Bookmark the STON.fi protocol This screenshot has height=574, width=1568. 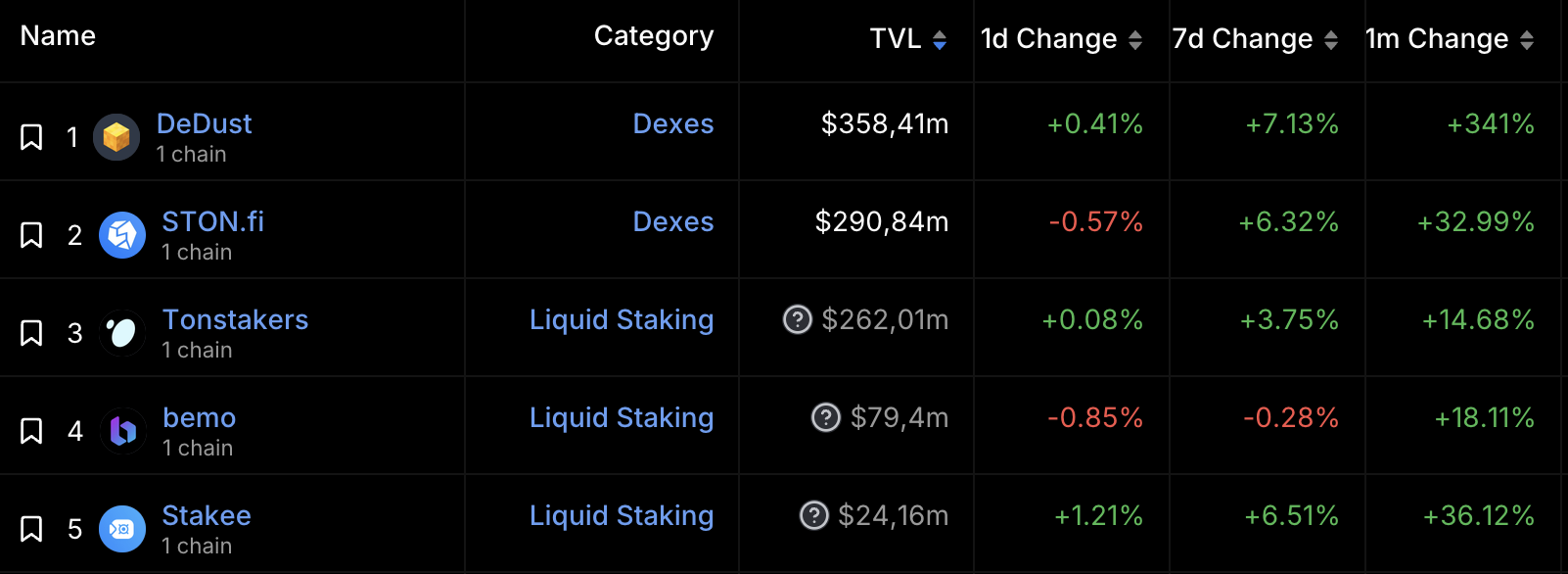click(31, 235)
